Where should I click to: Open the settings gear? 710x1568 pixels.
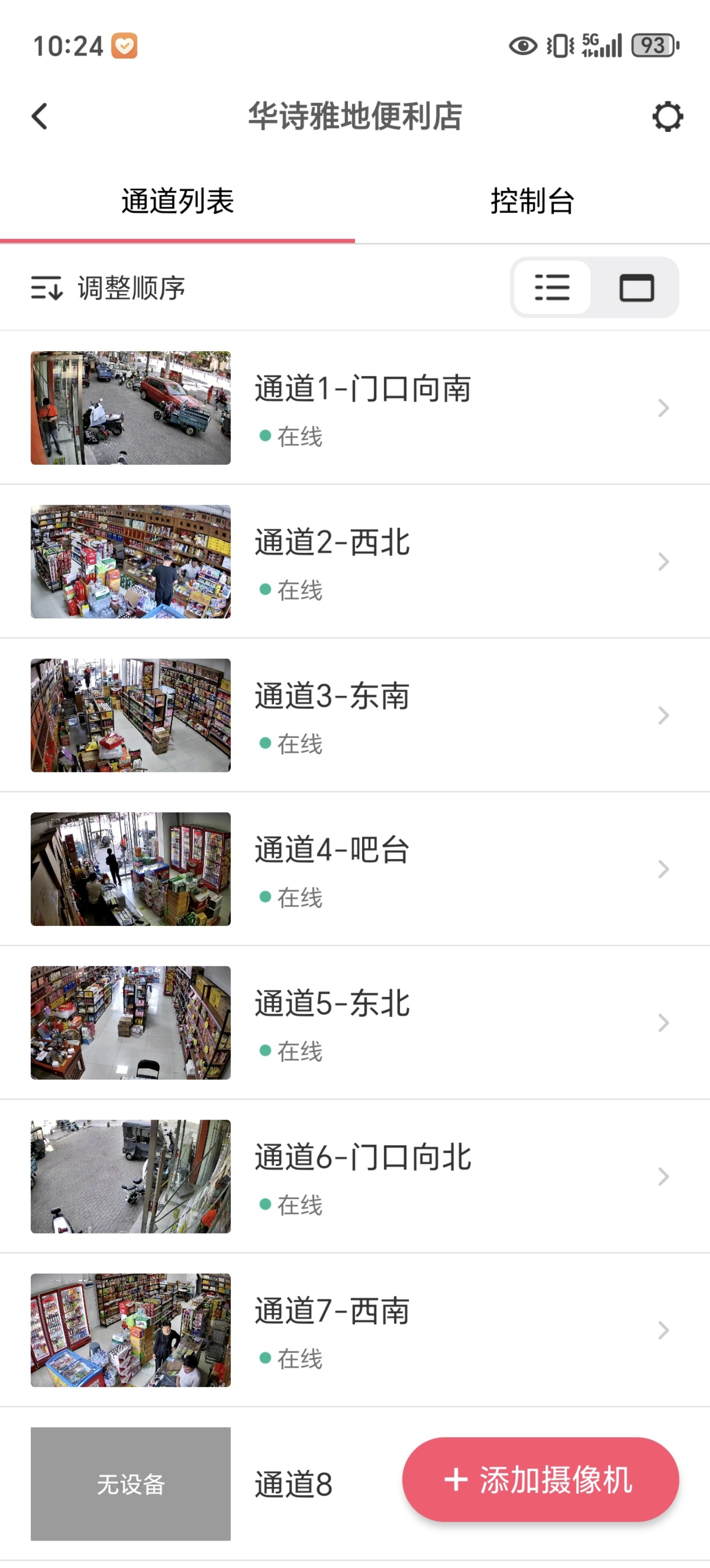[x=667, y=116]
